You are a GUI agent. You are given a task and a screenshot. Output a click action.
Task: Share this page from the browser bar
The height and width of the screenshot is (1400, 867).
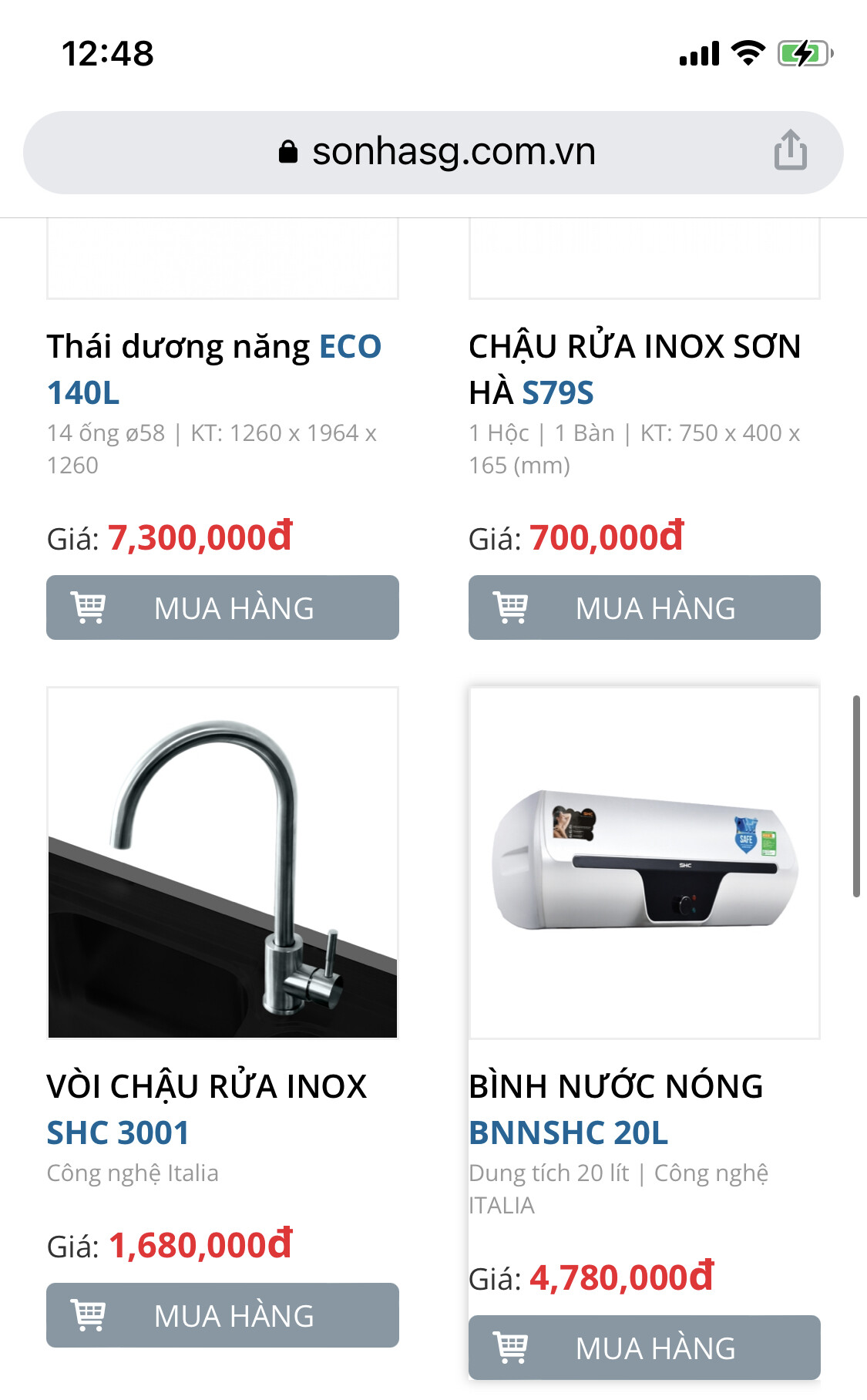tap(790, 150)
